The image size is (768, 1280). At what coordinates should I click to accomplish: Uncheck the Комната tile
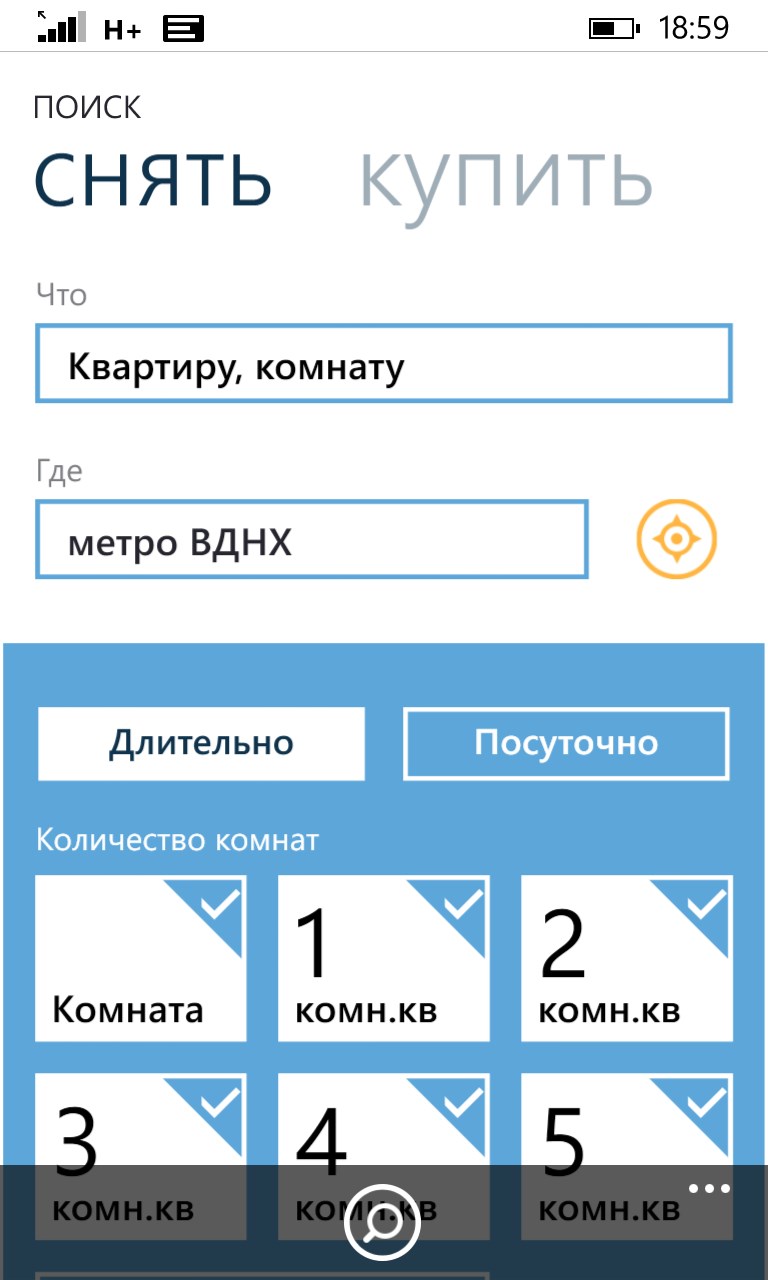click(x=141, y=958)
